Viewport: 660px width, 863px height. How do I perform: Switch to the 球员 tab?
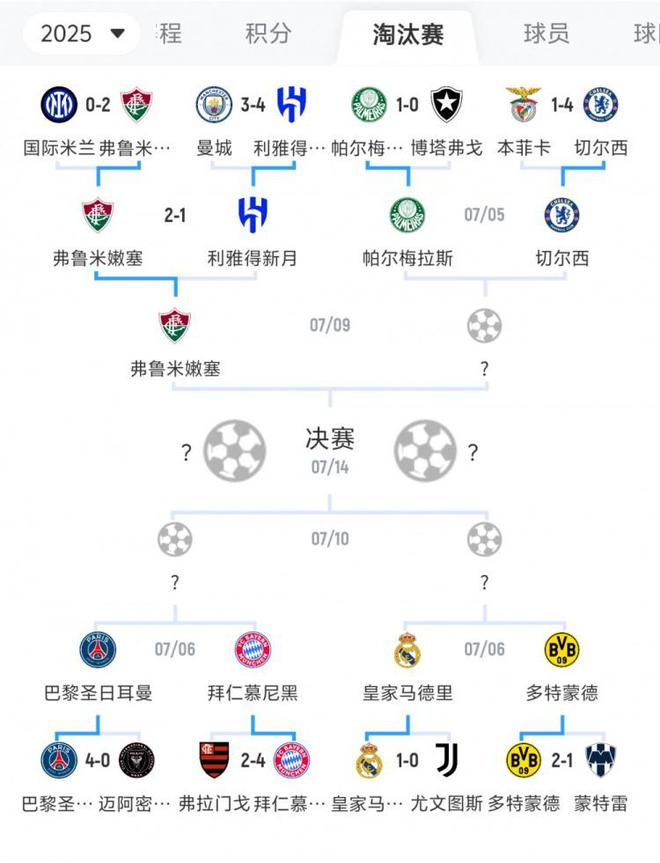click(x=546, y=34)
